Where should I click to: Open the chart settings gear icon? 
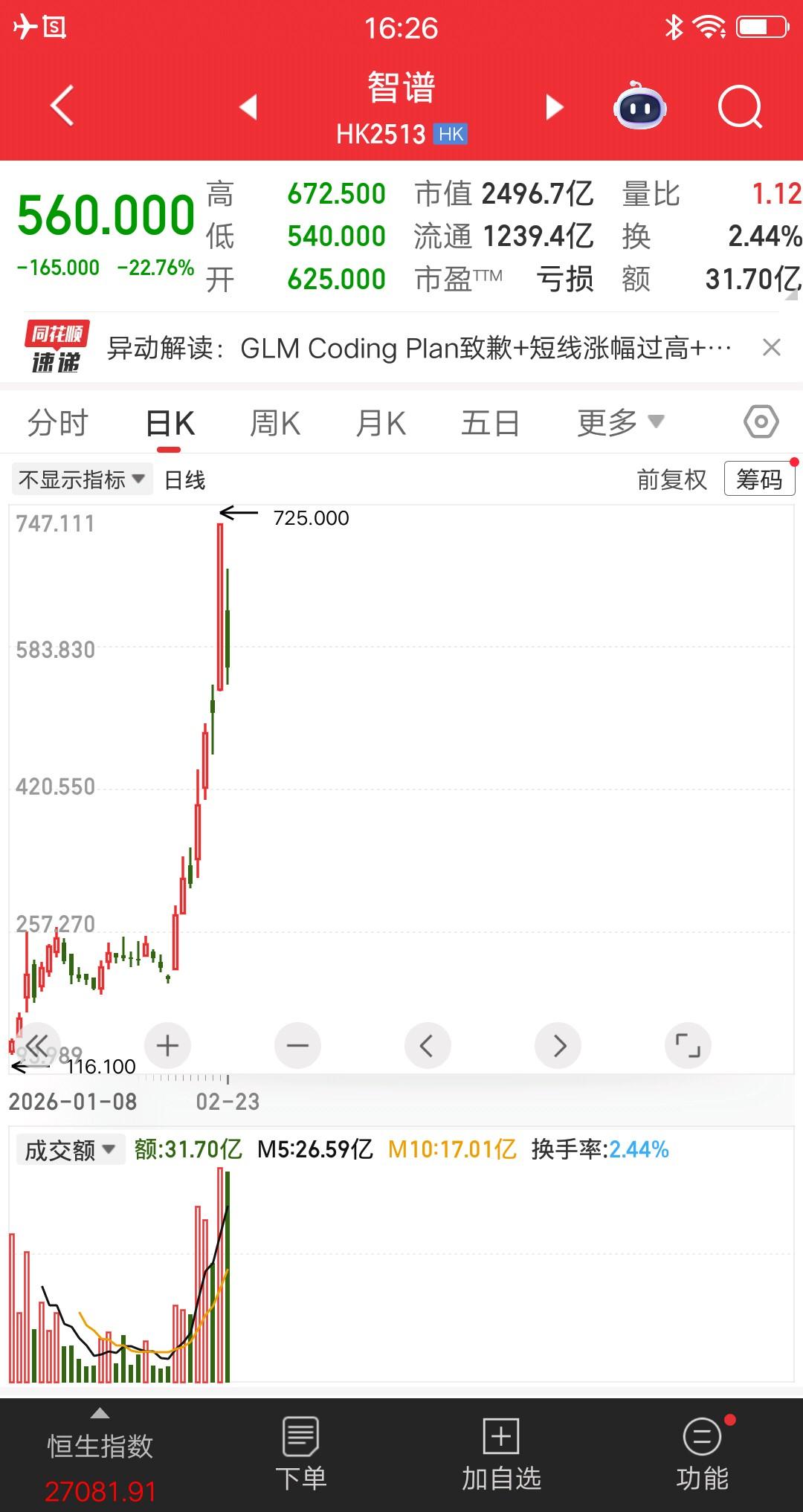coord(760,421)
